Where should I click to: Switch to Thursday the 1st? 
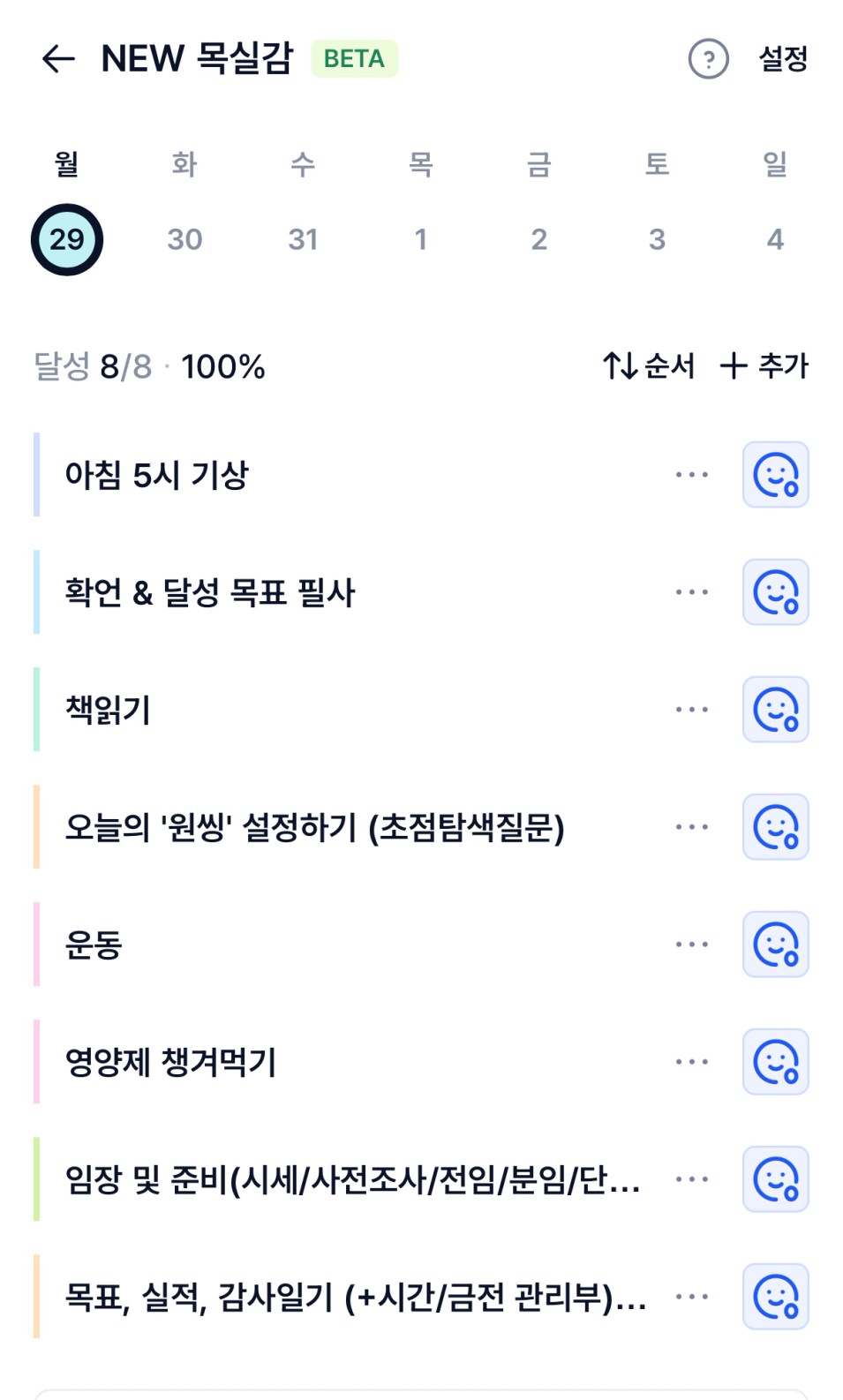click(421, 239)
